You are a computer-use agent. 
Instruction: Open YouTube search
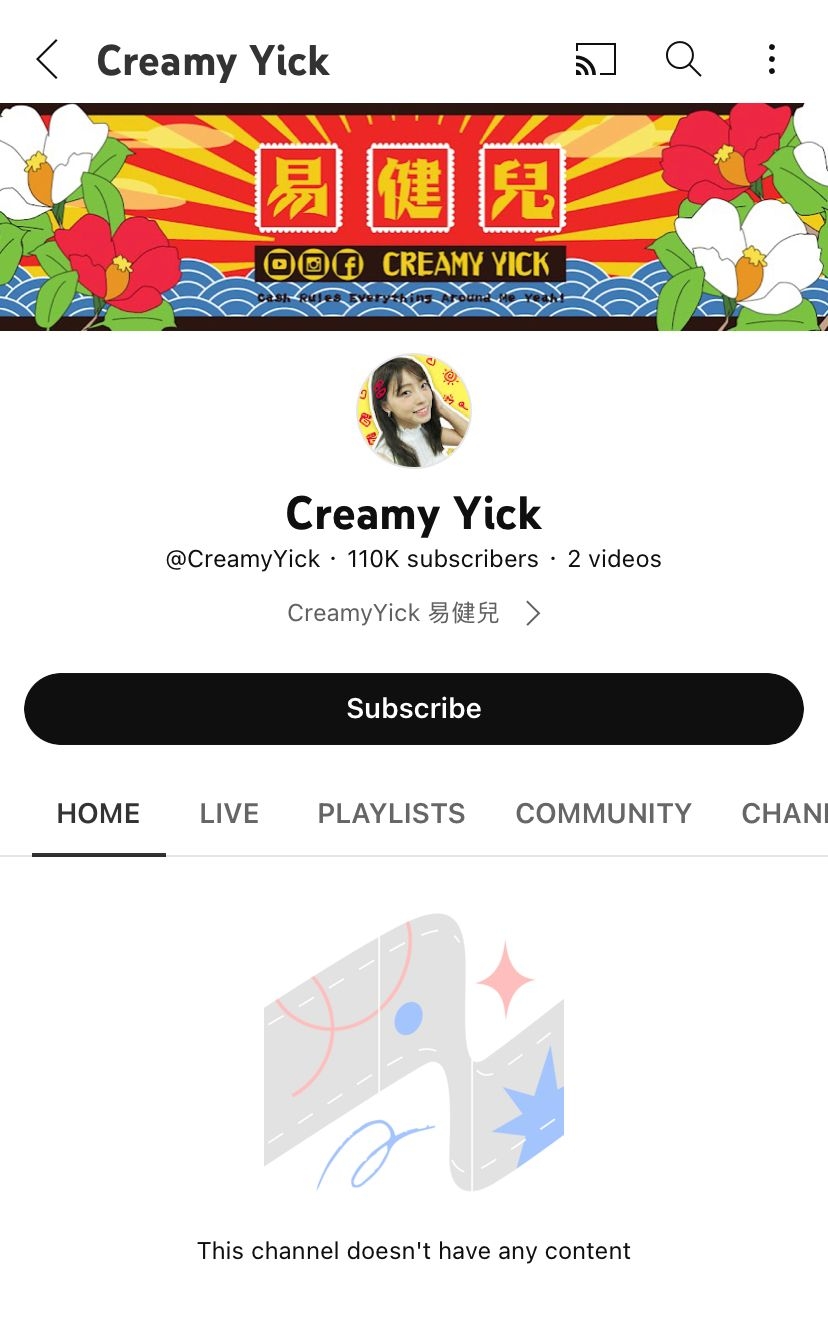684,60
